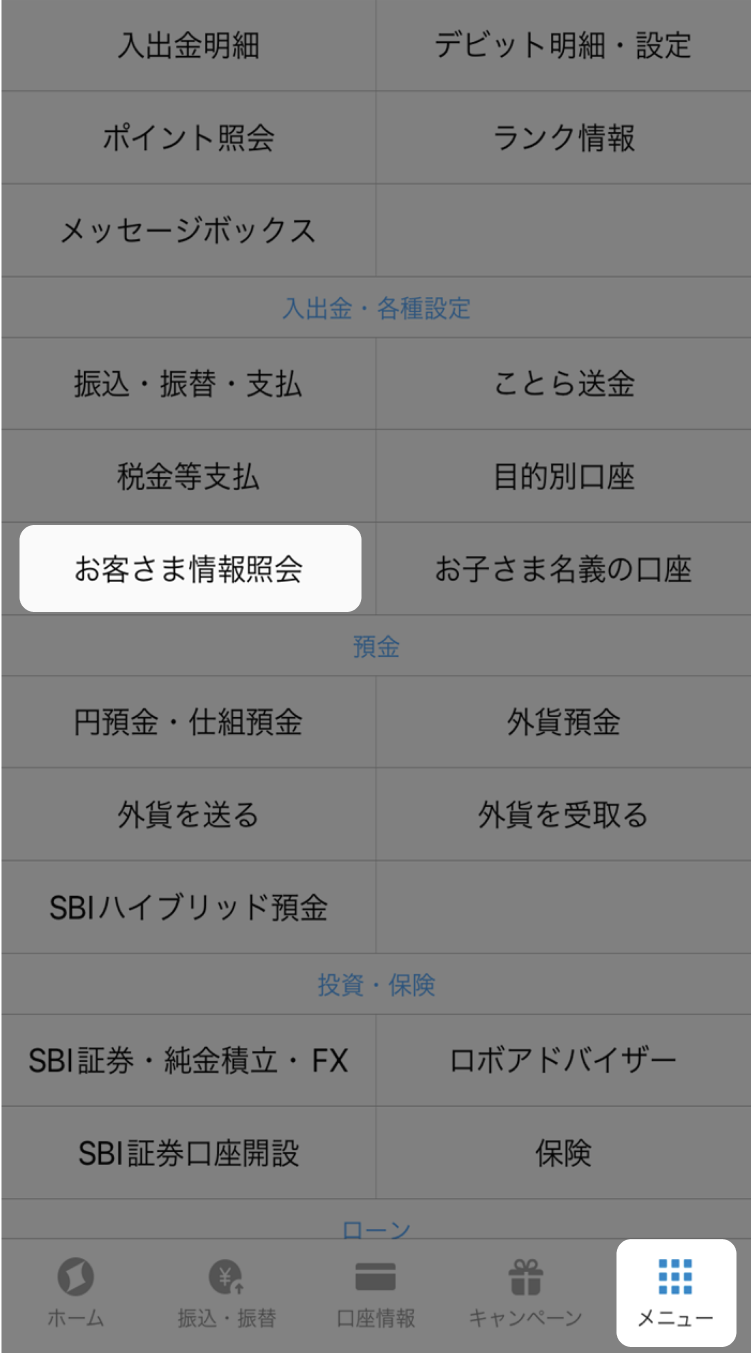The width and height of the screenshot is (751, 1353).
Task: Open 目的別口座
Action: pyautogui.click(x=563, y=476)
